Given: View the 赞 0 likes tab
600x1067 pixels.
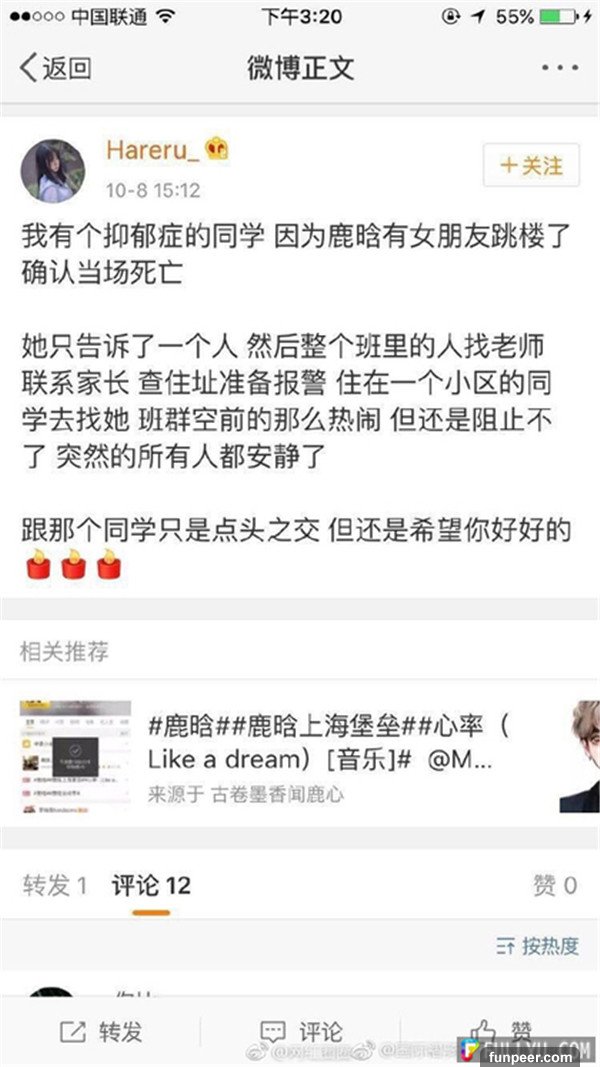Looking at the screenshot, I should coord(554,885).
